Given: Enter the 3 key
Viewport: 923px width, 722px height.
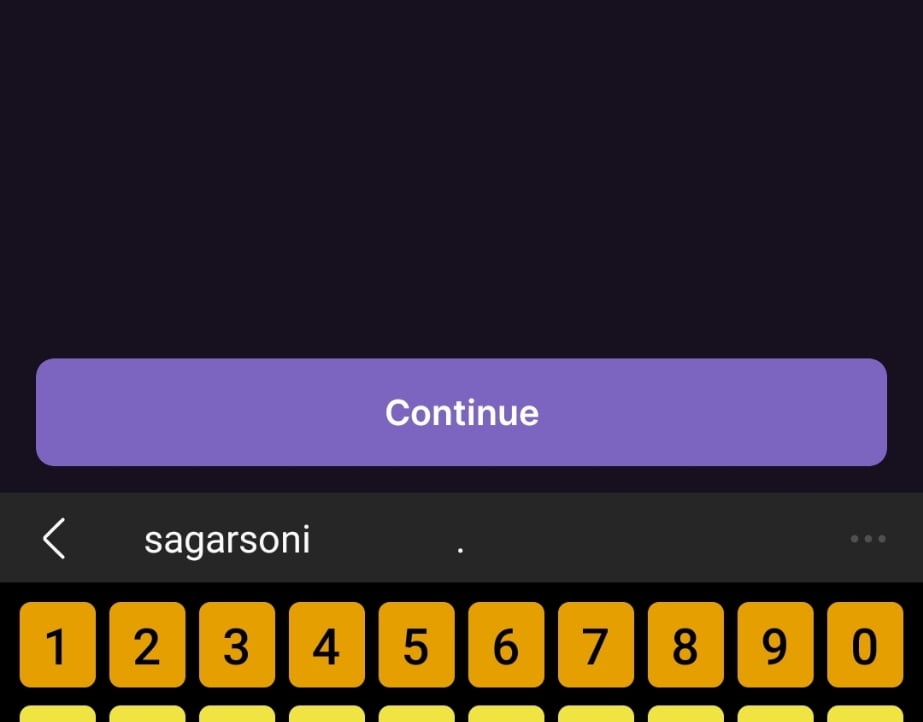Looking at the screenshot, I should (x=237, y=645).
